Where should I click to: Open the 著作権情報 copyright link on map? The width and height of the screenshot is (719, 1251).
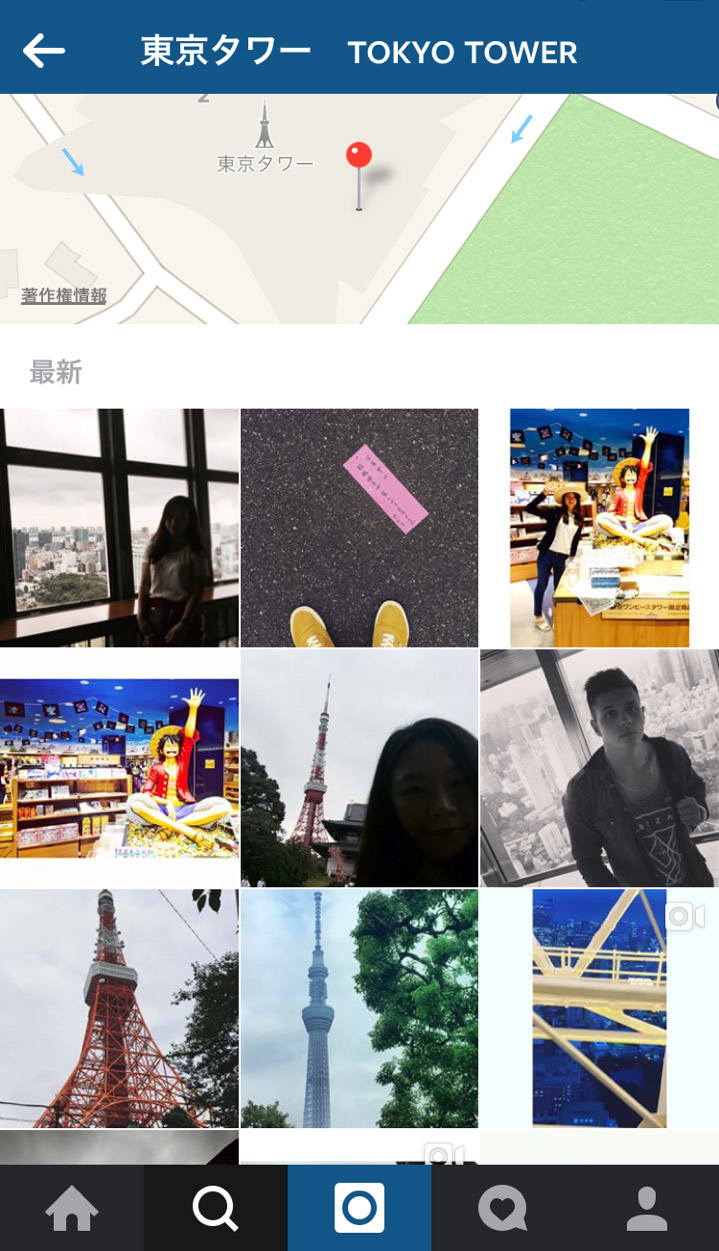click(x=64, y=295)
